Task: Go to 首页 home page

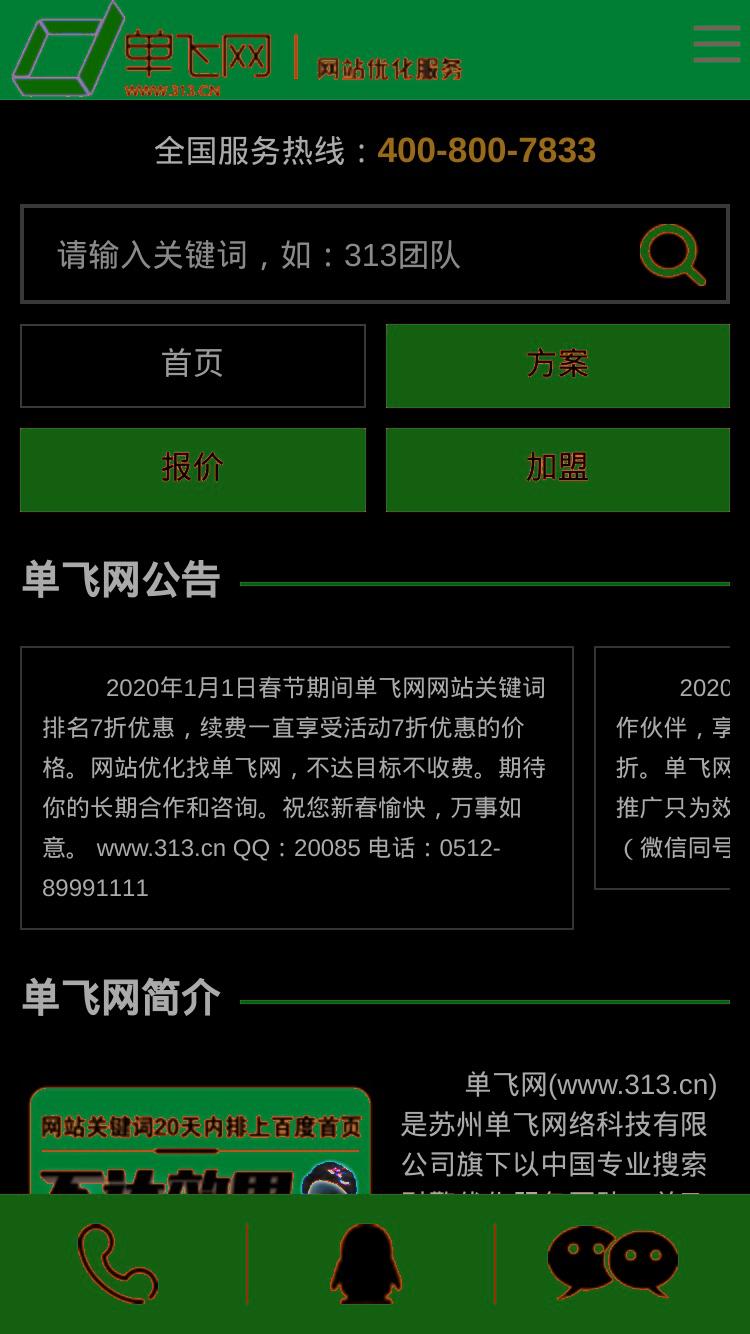Action: coord(193,366)
